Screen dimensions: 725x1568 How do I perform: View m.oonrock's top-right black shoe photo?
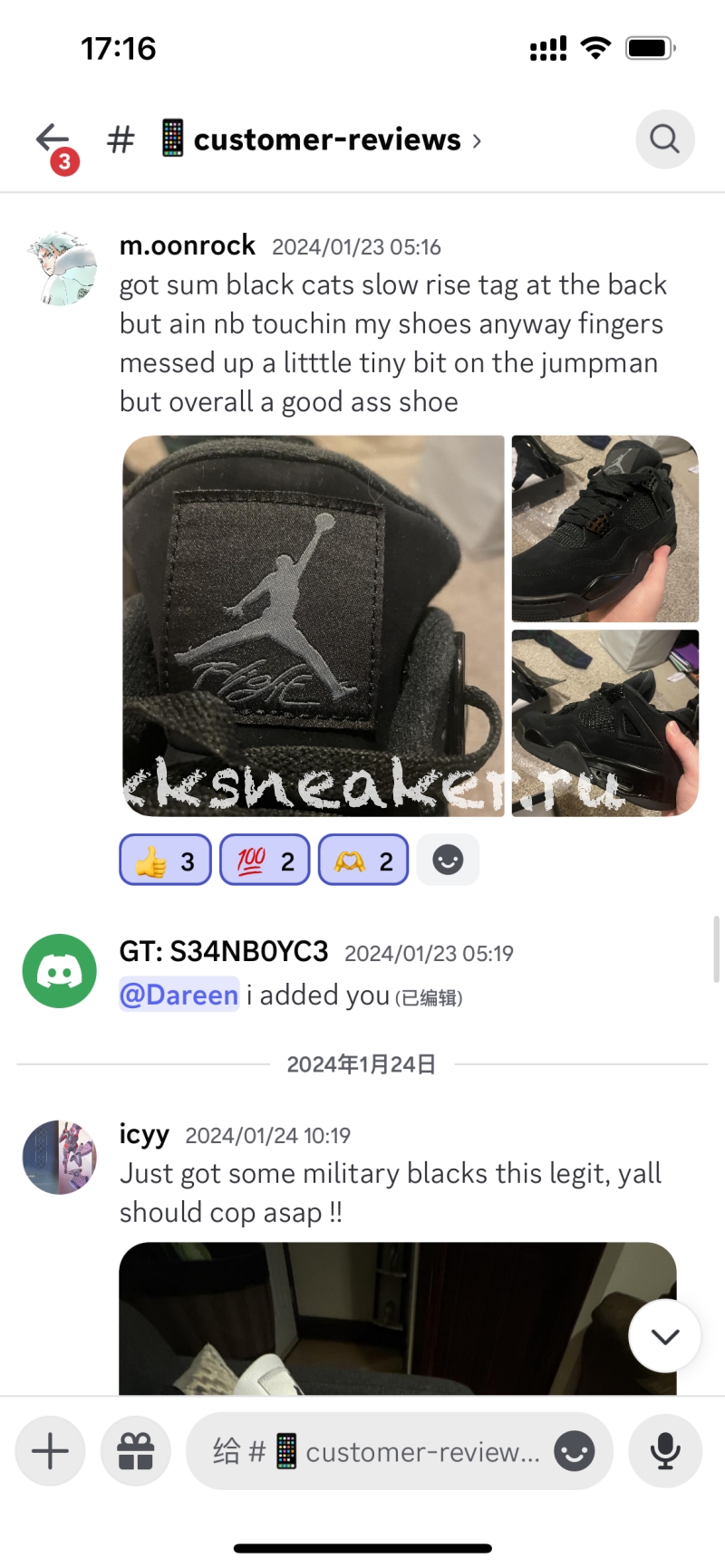(x=604, y=528)
